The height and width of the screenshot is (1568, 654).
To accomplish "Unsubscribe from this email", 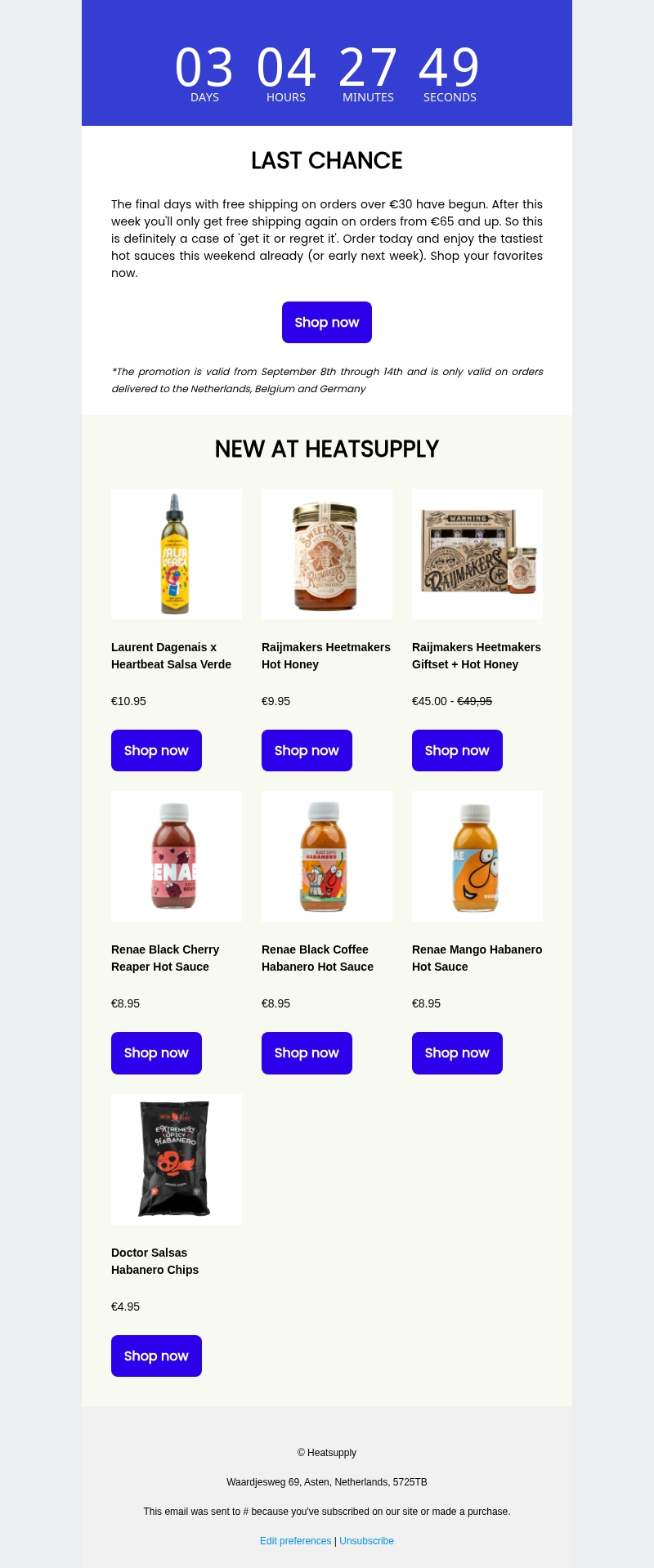I will point(366,1540).
